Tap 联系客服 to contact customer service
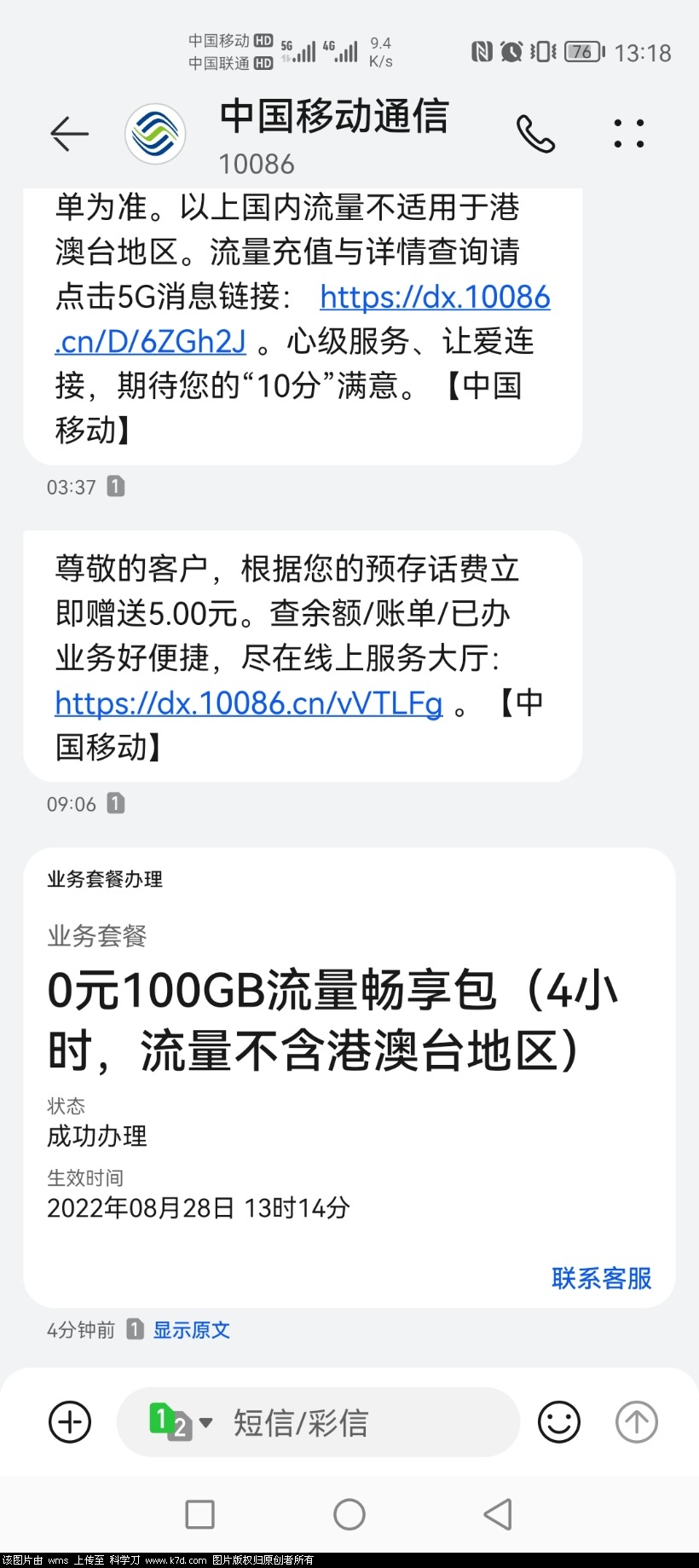Image resolution: width=699 pixels, height=1568 pixels. pos(601,1277)
